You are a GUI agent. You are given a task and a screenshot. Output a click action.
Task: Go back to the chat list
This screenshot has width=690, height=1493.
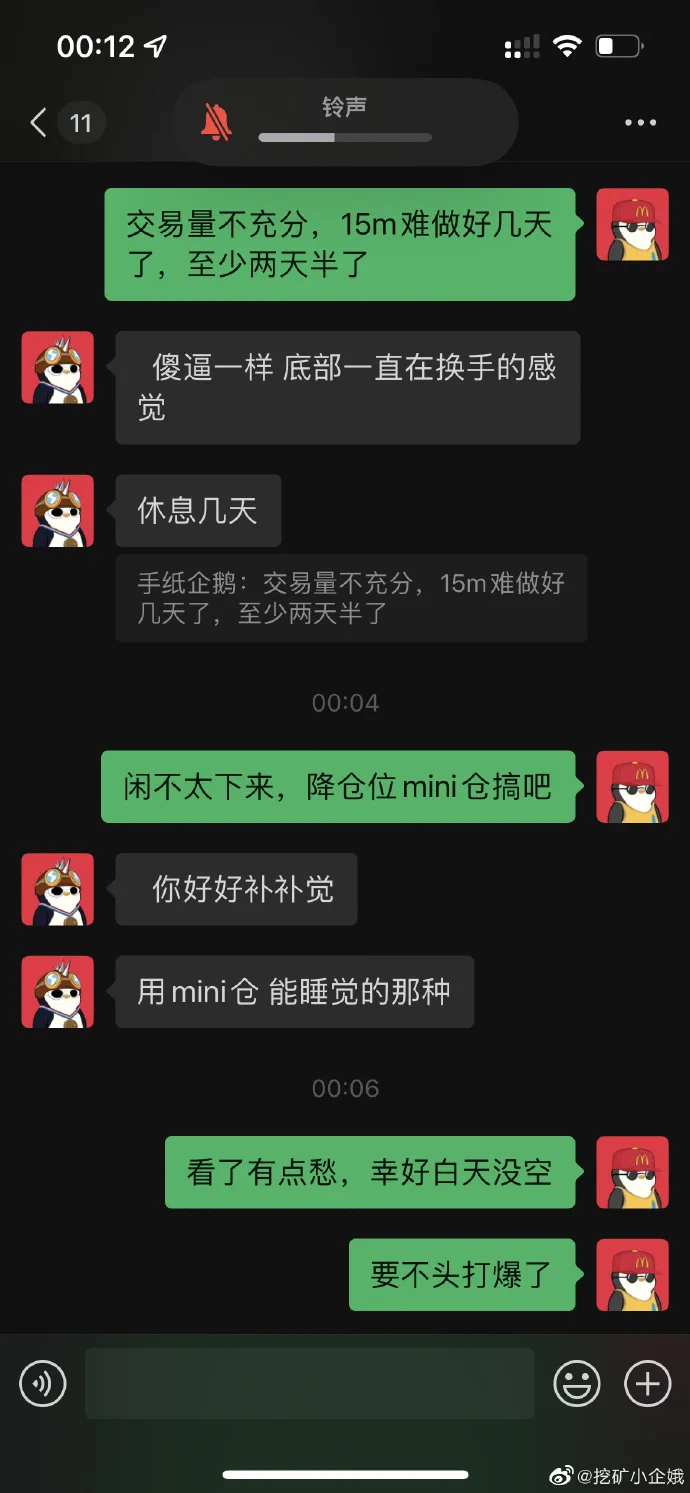40,123
